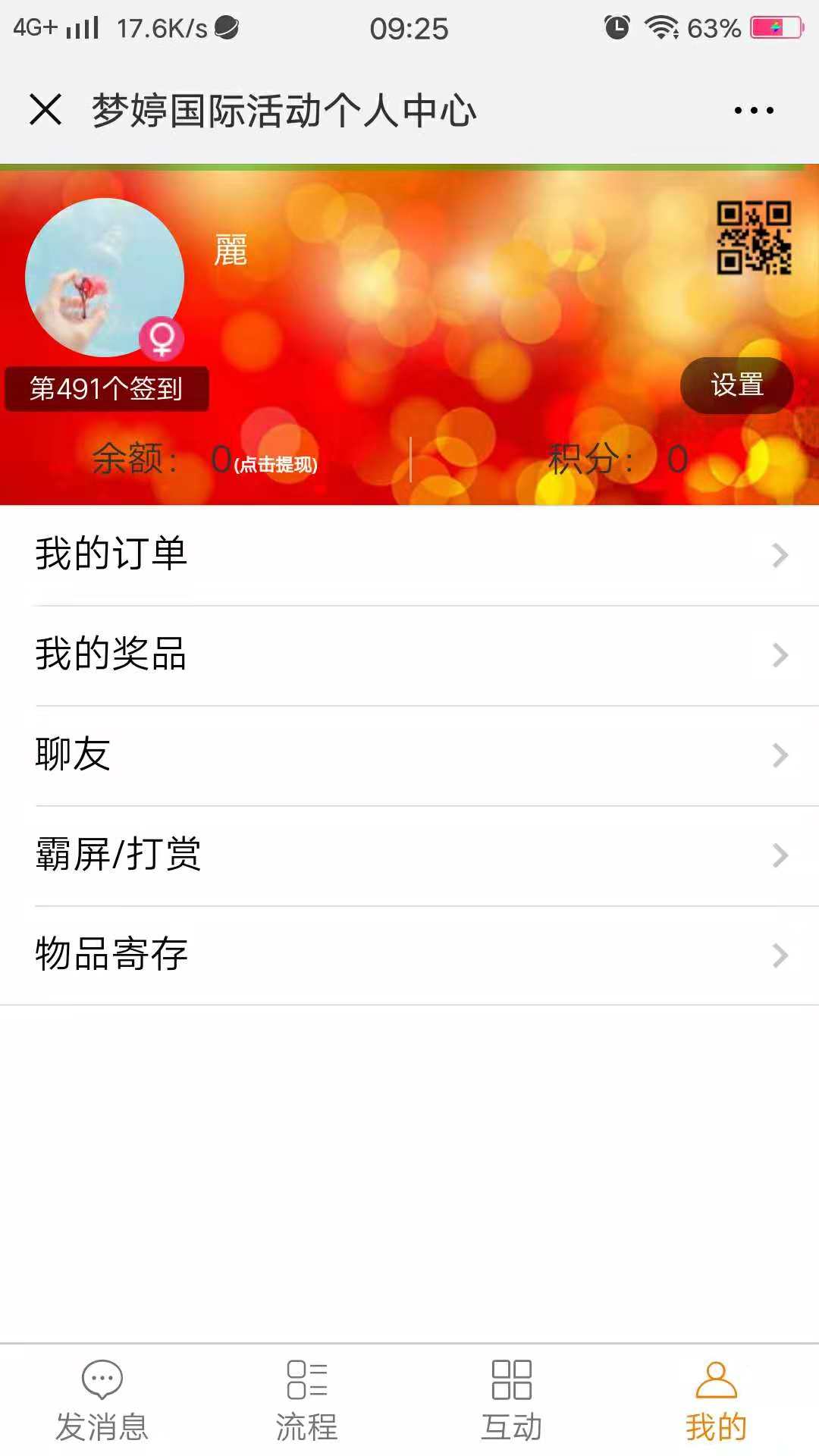Tap the profile avatar picture
The image size is (819, 1456).
click(105, 278)
